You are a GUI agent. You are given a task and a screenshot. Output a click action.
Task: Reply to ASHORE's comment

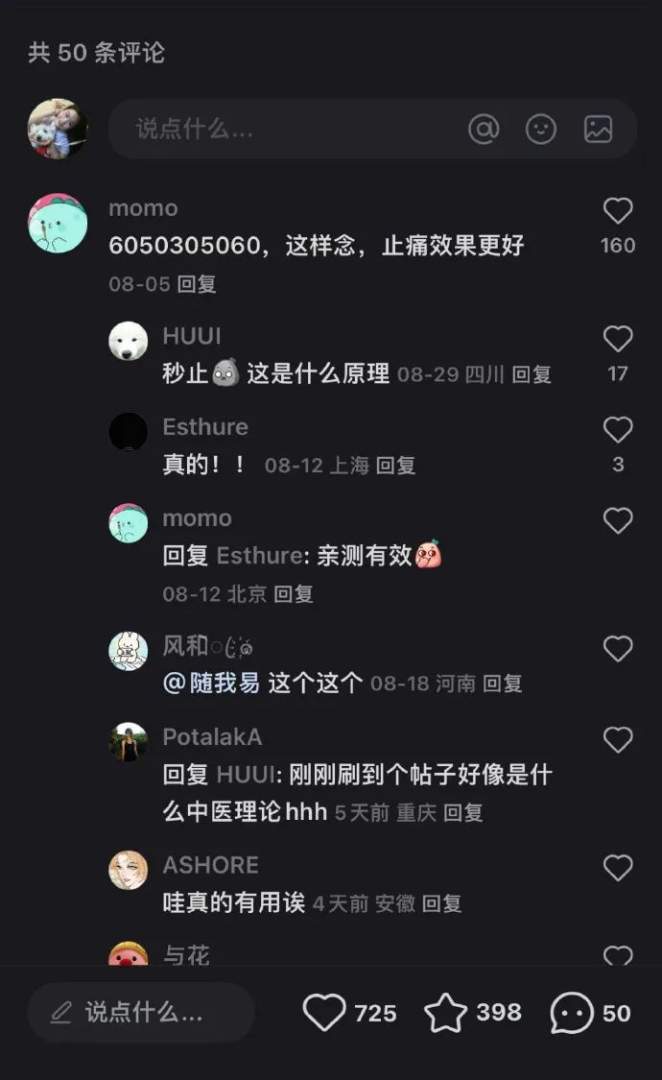point(441,904)
